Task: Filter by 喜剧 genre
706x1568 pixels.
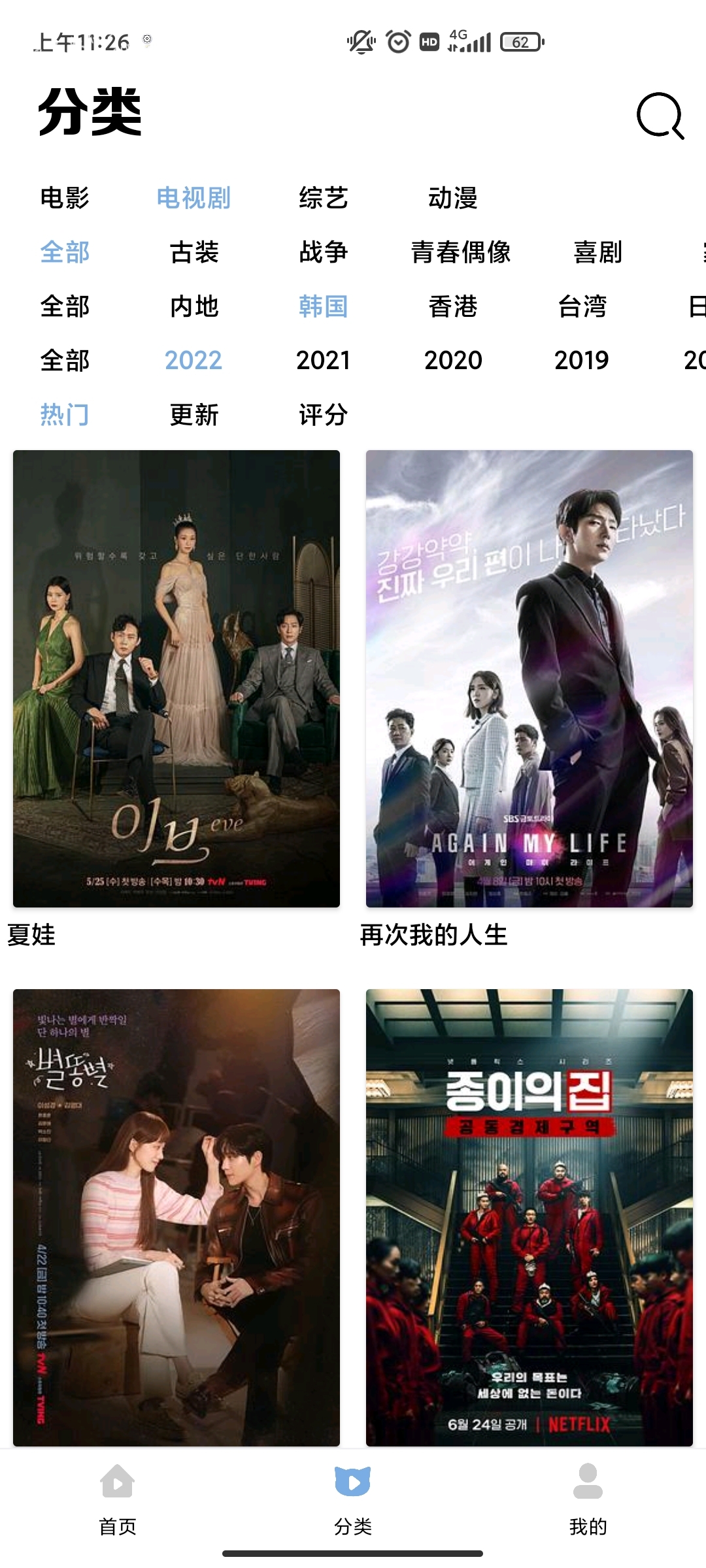Action: [598, 252]
